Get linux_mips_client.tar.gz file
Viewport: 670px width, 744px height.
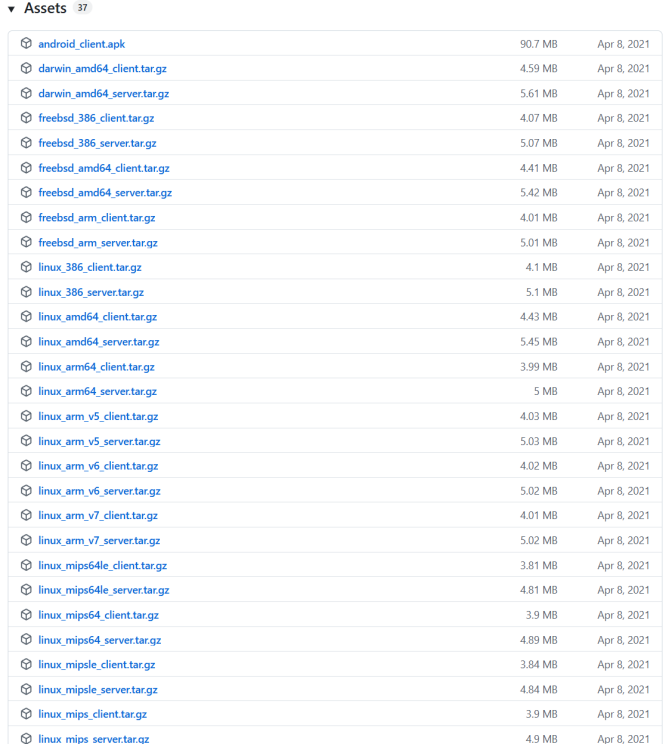click(x=92, y=714)
